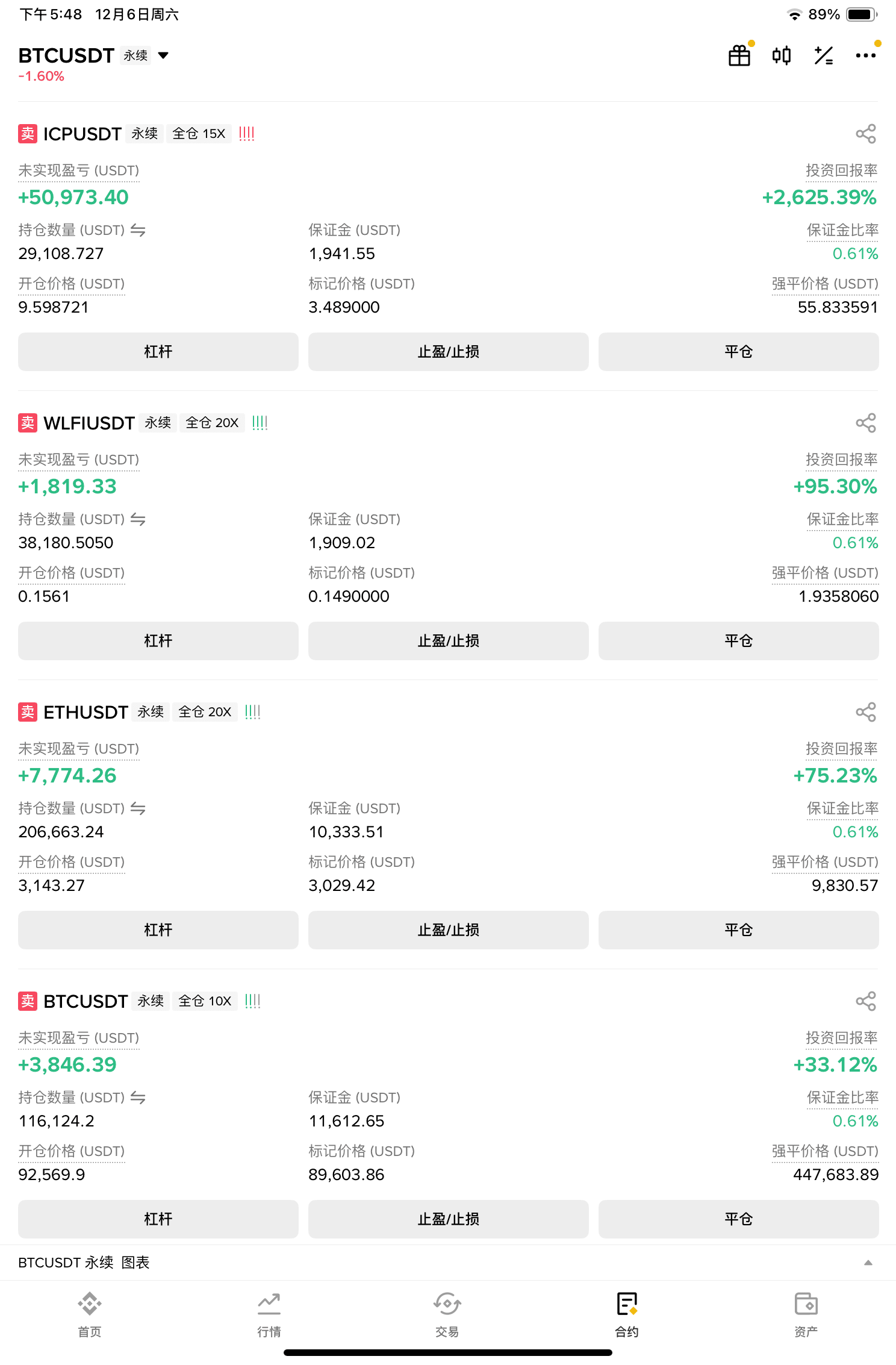Open the three-dot overflow menu

(x=865, y=56)
